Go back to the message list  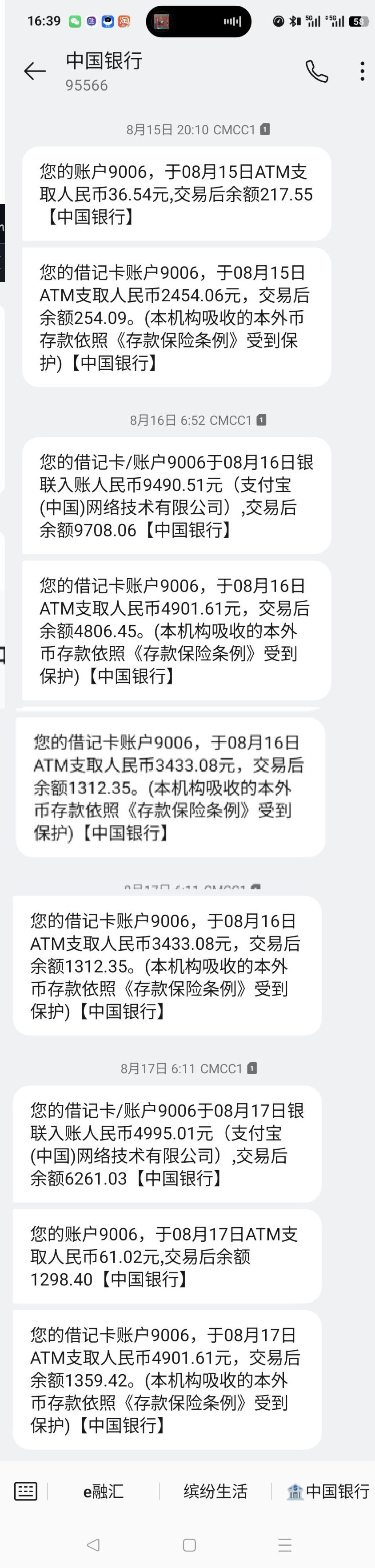click(35, 72)
